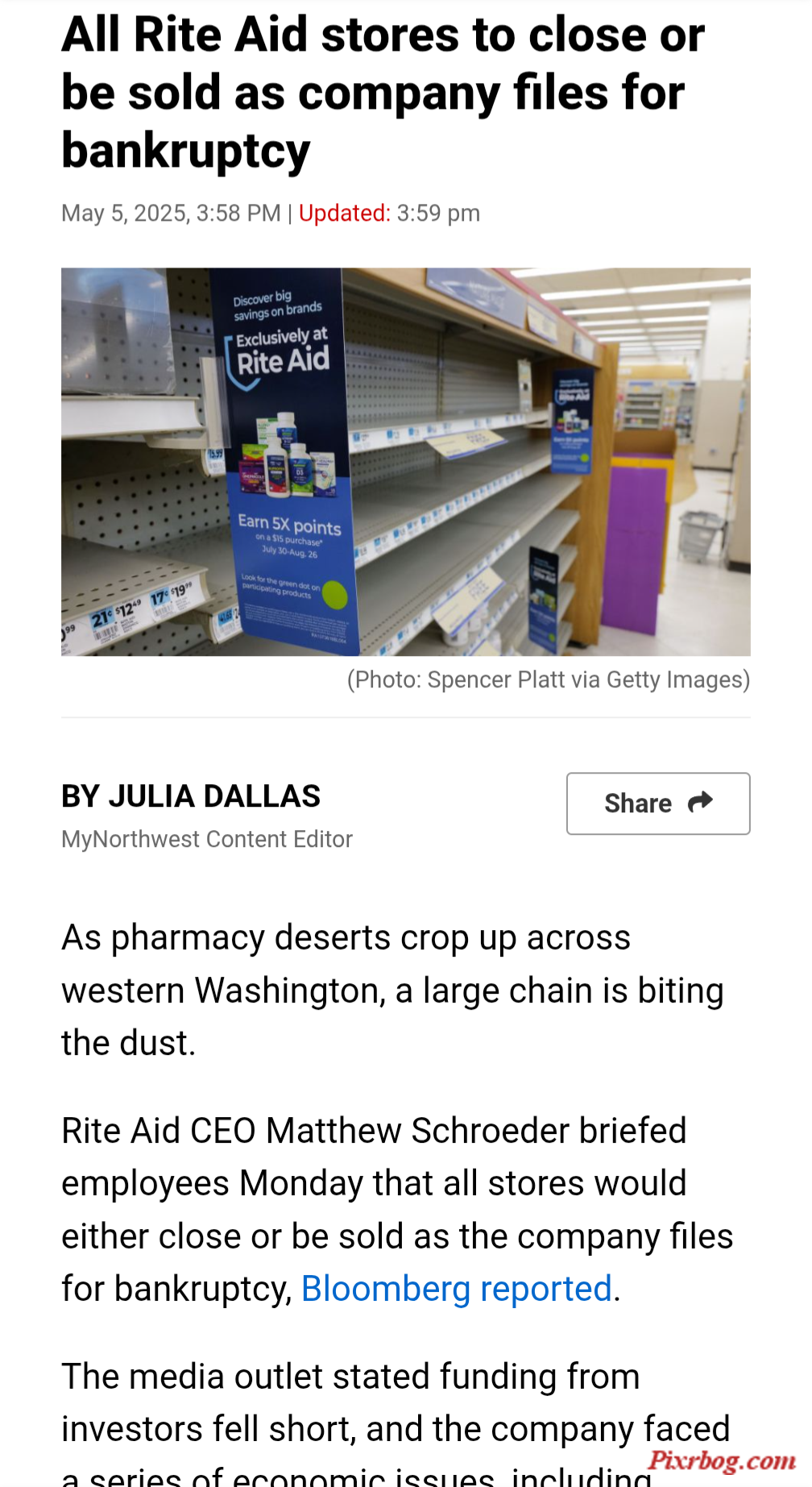Open the Bloomberg reported link
Screen dimensions: 812x1487
pos(457,1289)
